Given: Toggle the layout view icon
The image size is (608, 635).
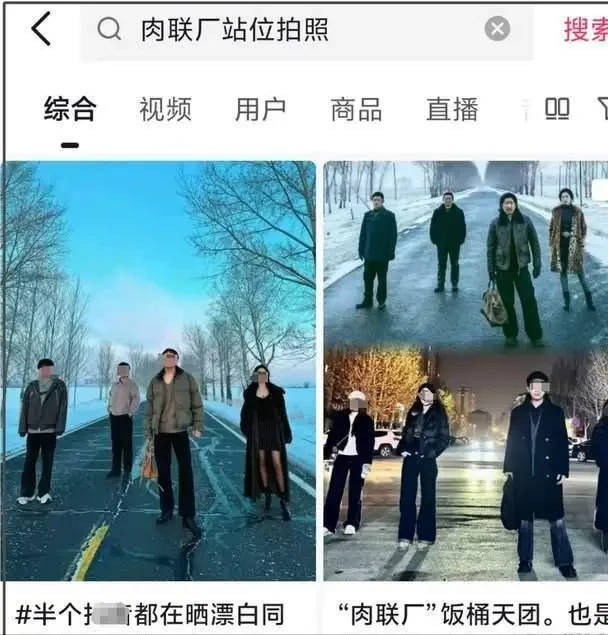Looking at the screenshot, I should [x=557, y=108].
